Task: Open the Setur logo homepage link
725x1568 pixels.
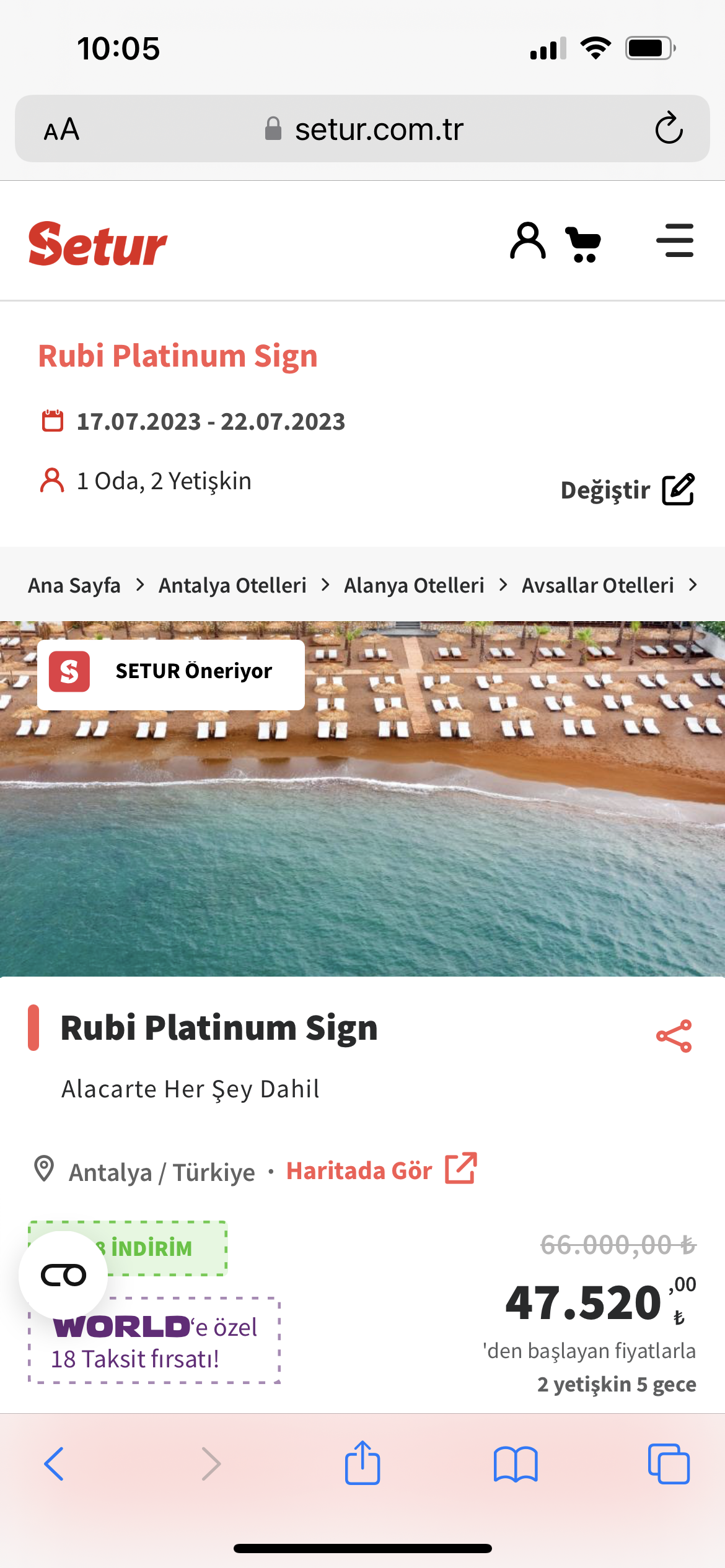Action: click(x=98, y=244)
